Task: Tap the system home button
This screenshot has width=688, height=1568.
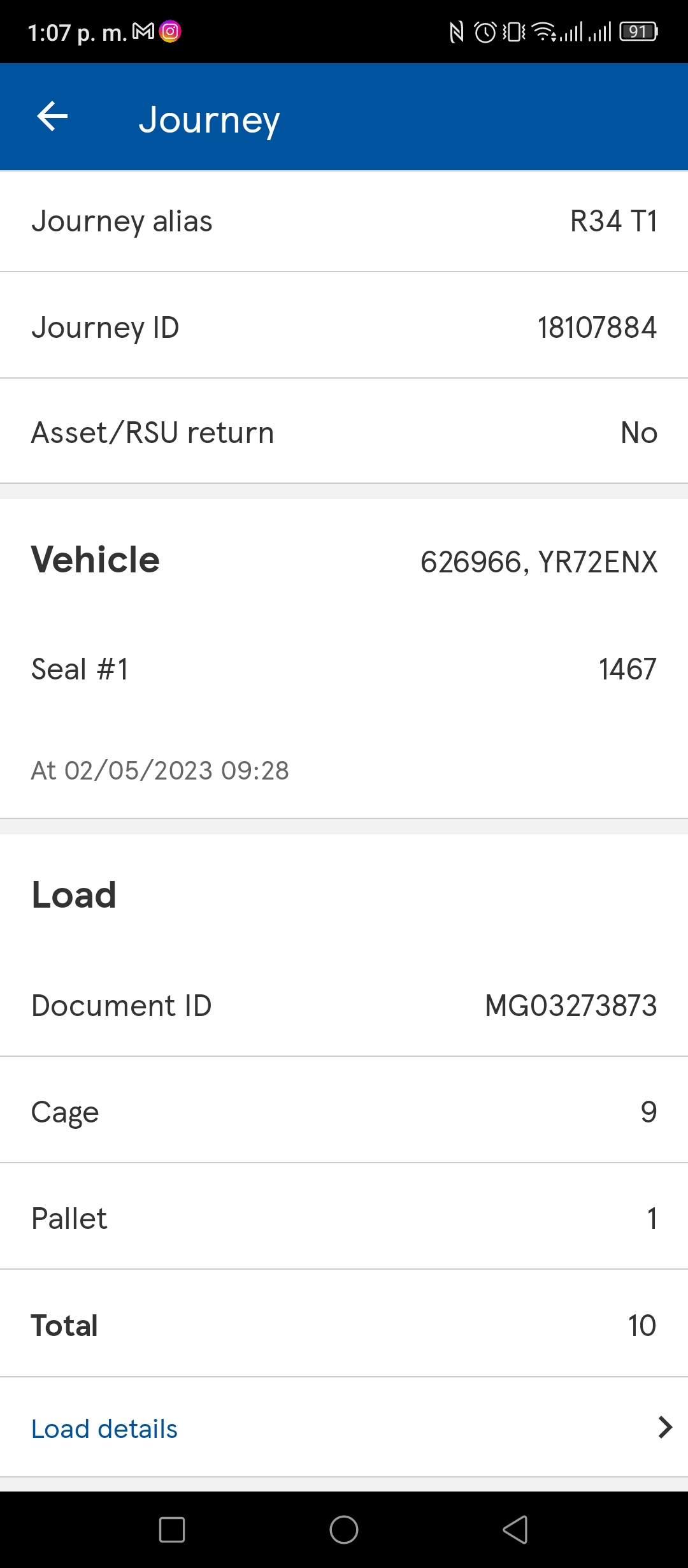Action: pos(344,1530)
